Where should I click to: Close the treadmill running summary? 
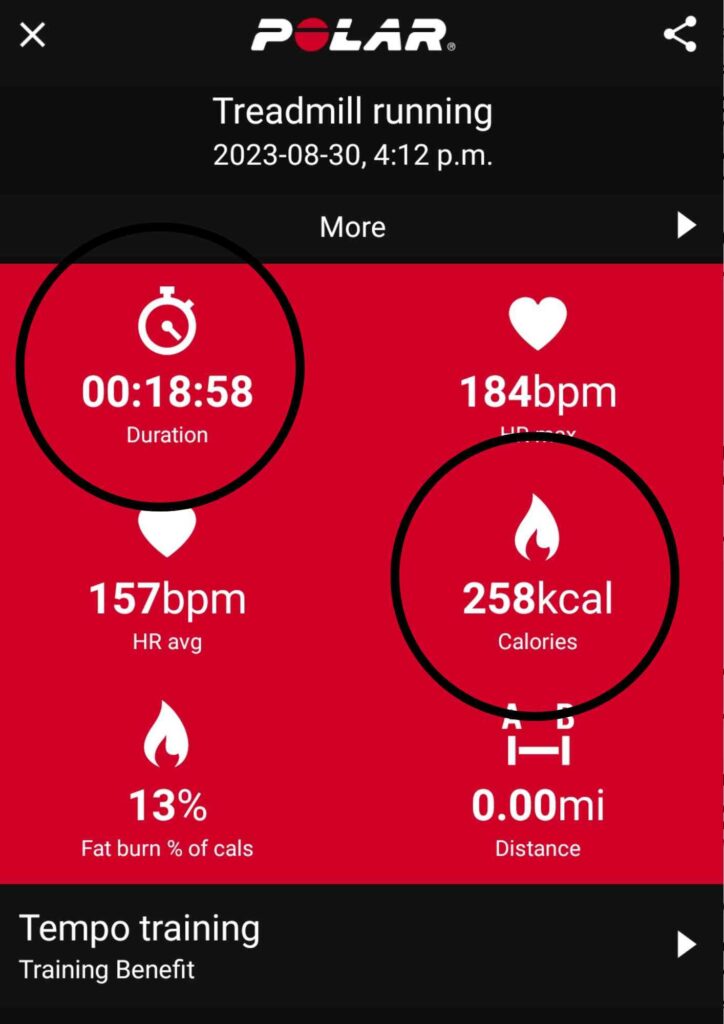[33, 36]
